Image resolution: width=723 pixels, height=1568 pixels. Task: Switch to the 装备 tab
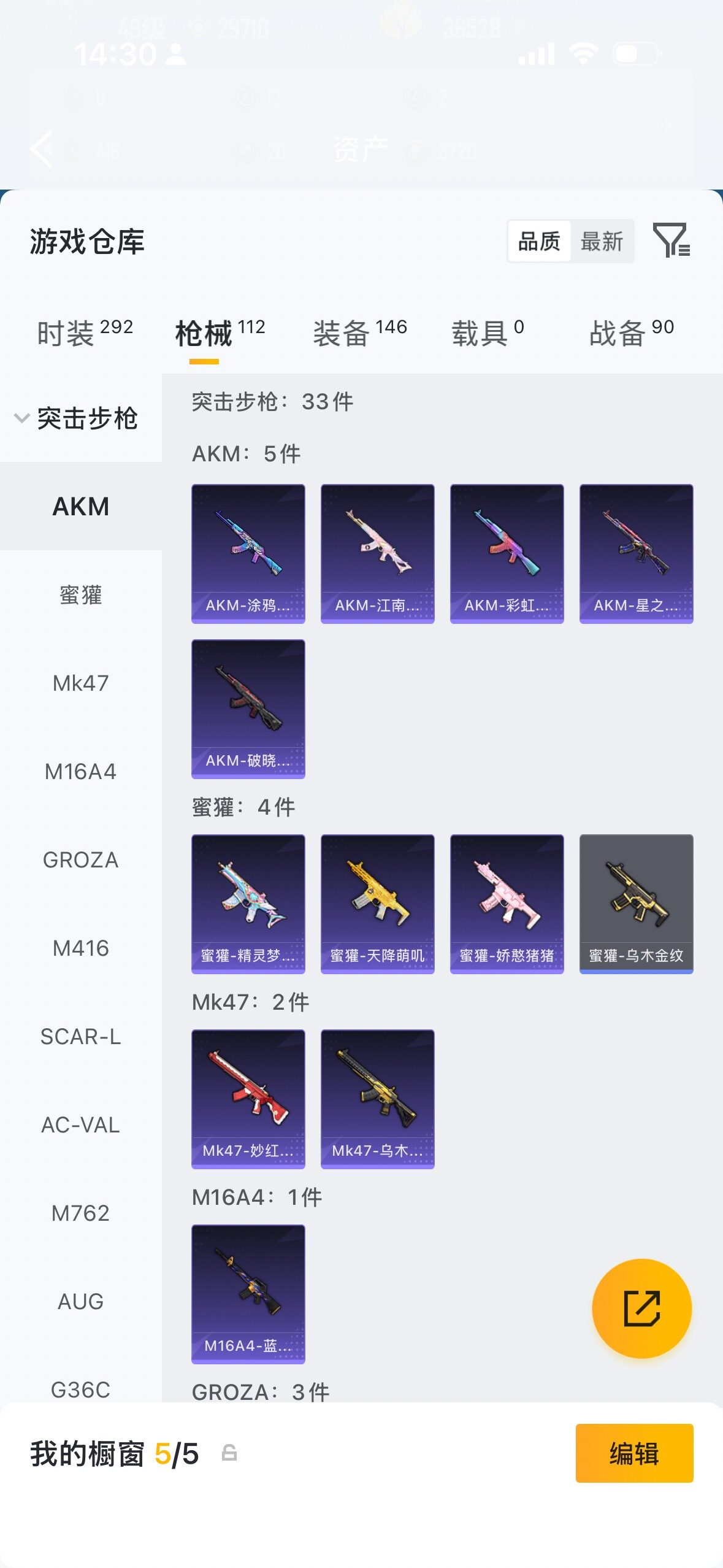tap(360, 332)
